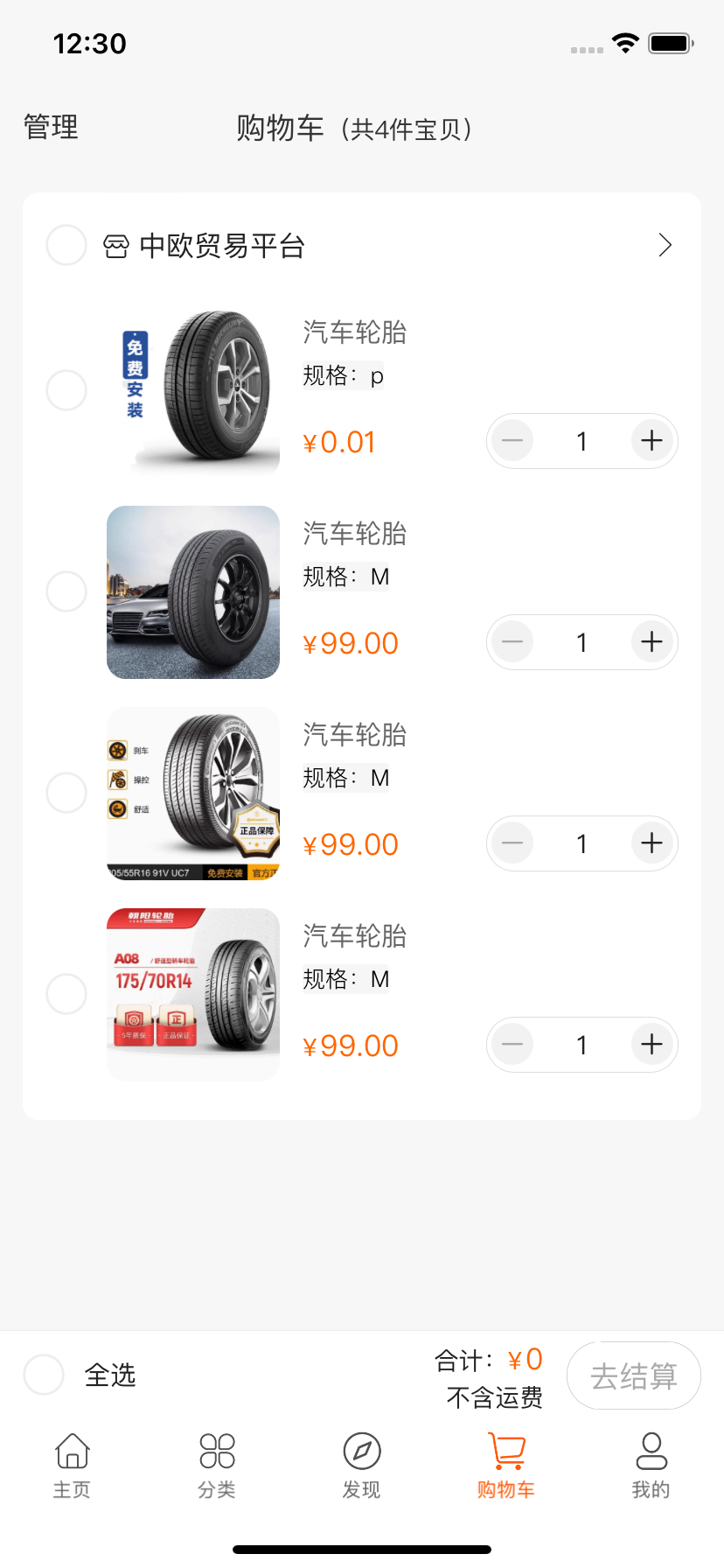
Task: Proceed to checkout with 去结算
Action: click(633, 1375)
